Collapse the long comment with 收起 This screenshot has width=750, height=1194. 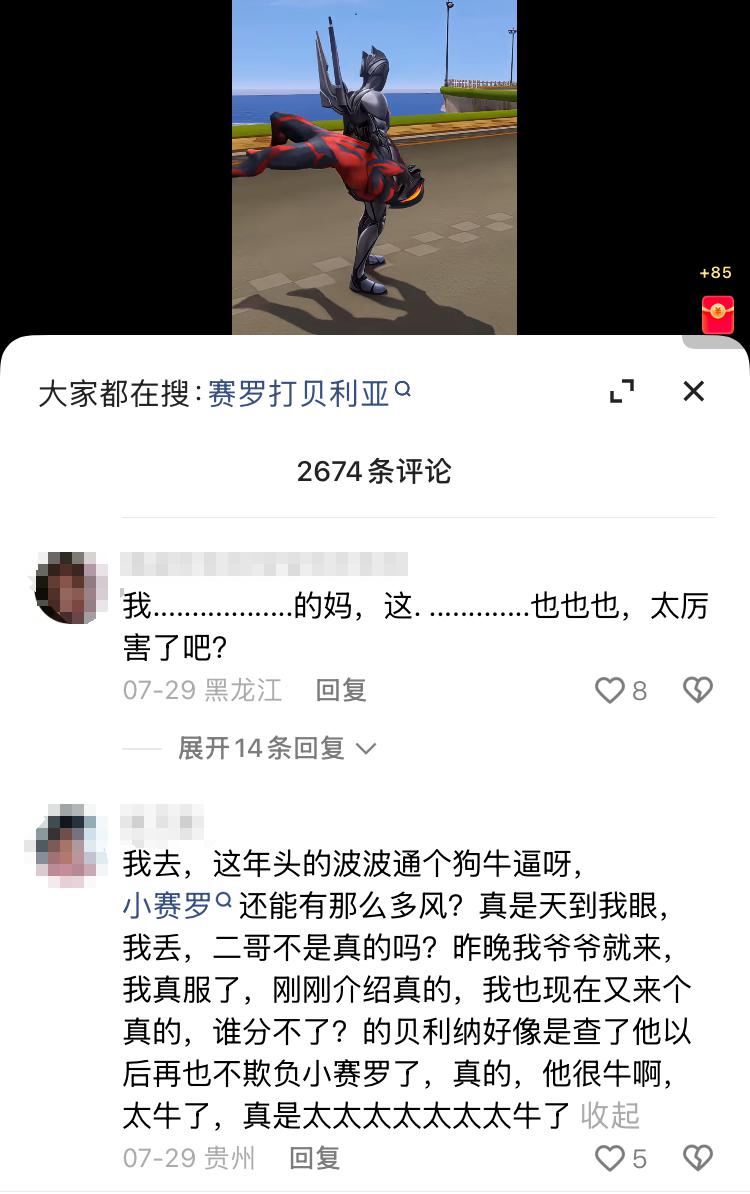tap(610, 1115)
